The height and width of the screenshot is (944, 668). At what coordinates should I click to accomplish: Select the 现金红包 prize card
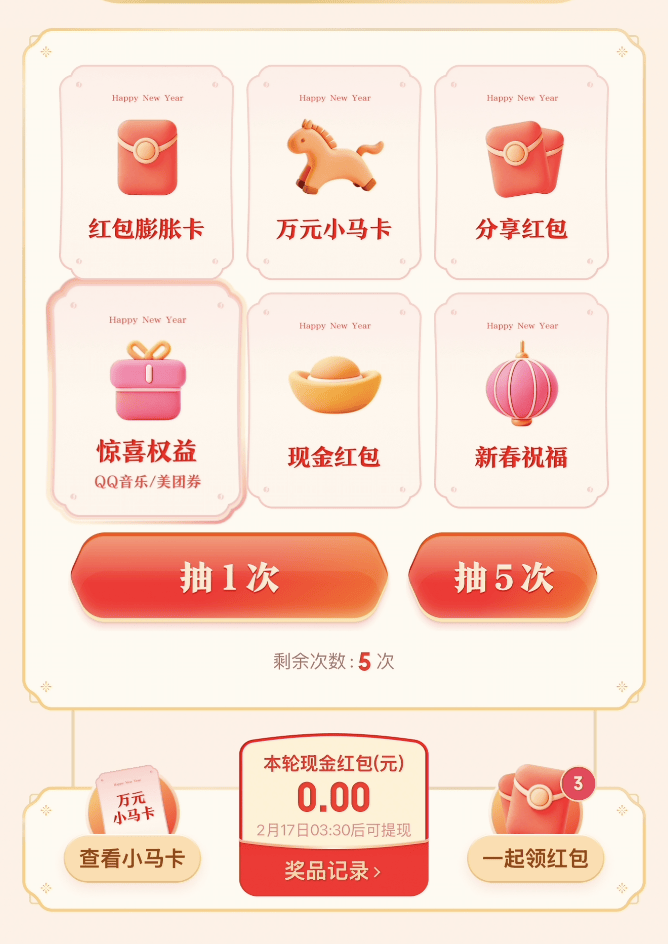pyautogui.click(x=334, y=400)
